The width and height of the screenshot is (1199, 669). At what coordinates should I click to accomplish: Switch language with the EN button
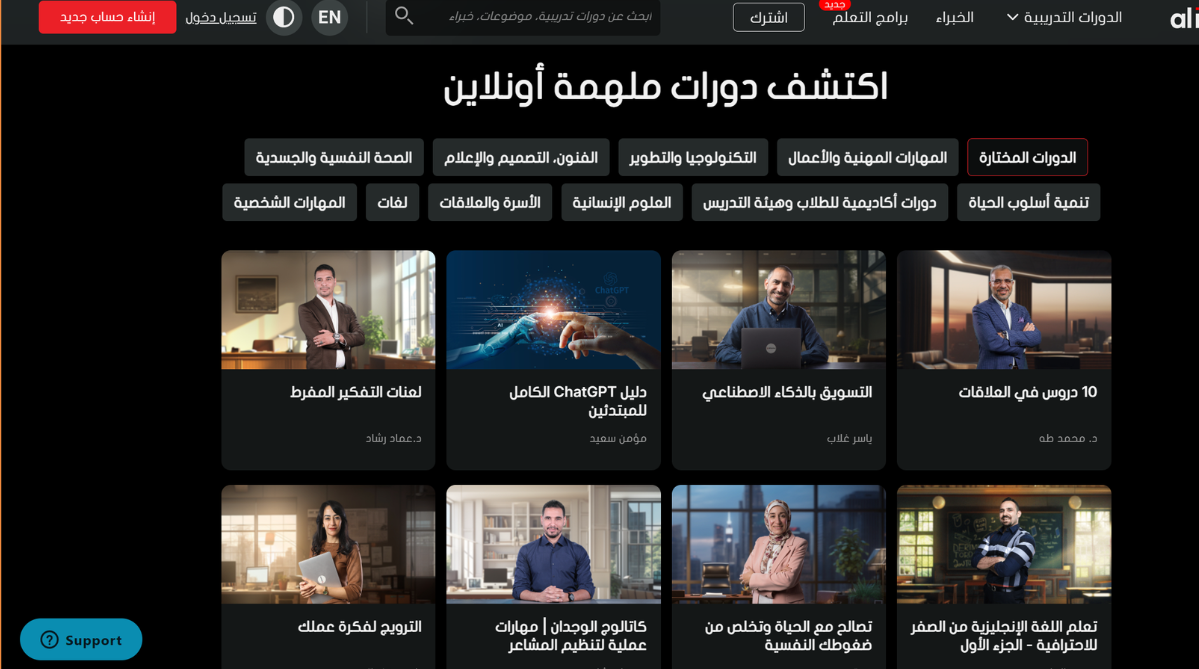(329, 17)
